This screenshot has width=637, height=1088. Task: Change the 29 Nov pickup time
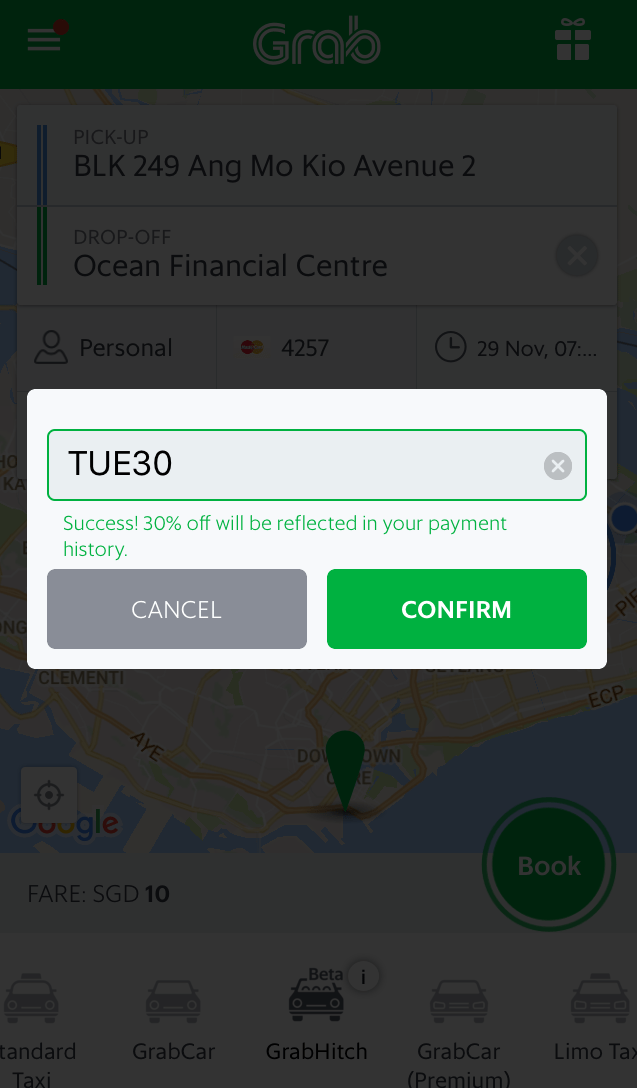point(516,348)
